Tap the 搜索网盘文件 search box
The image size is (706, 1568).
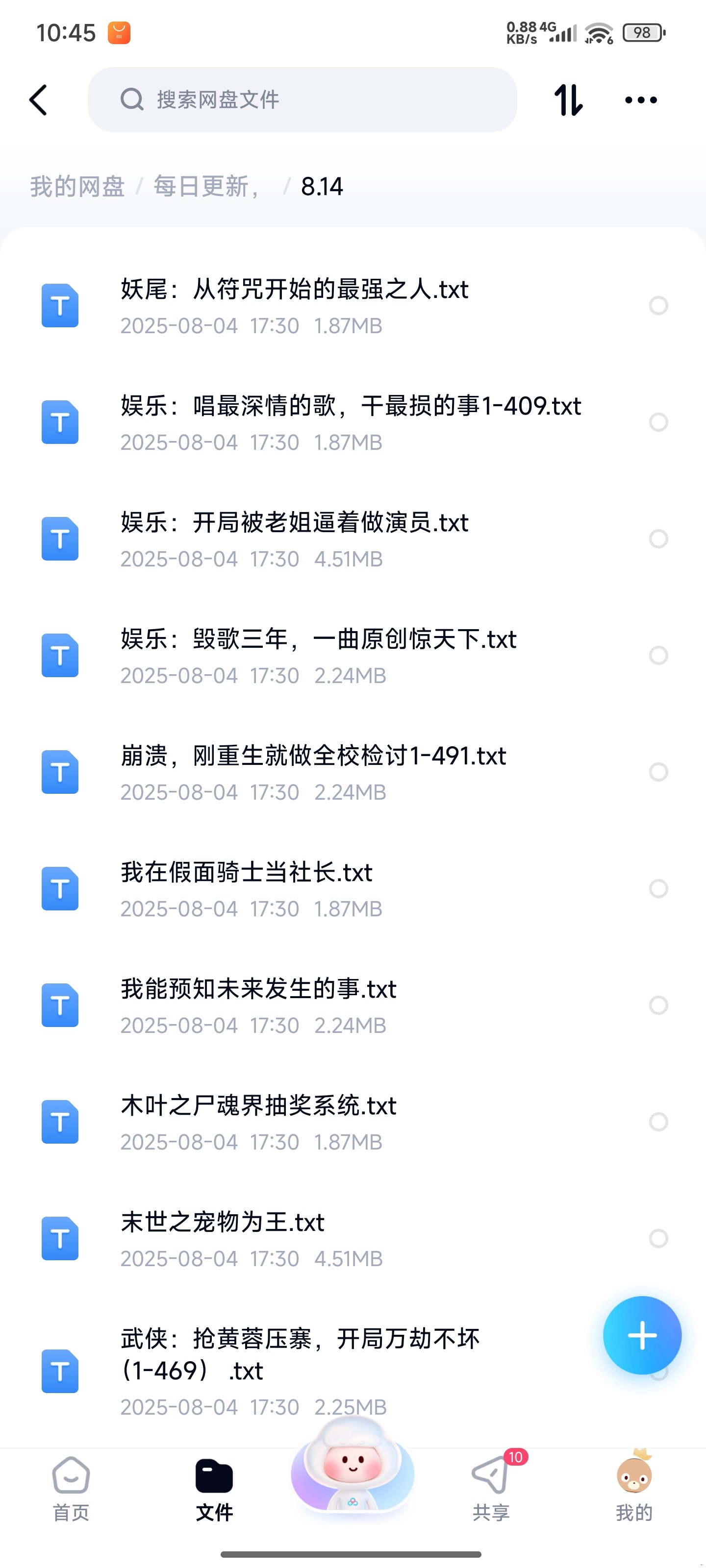pyautogui.click(x=302, y=100)
